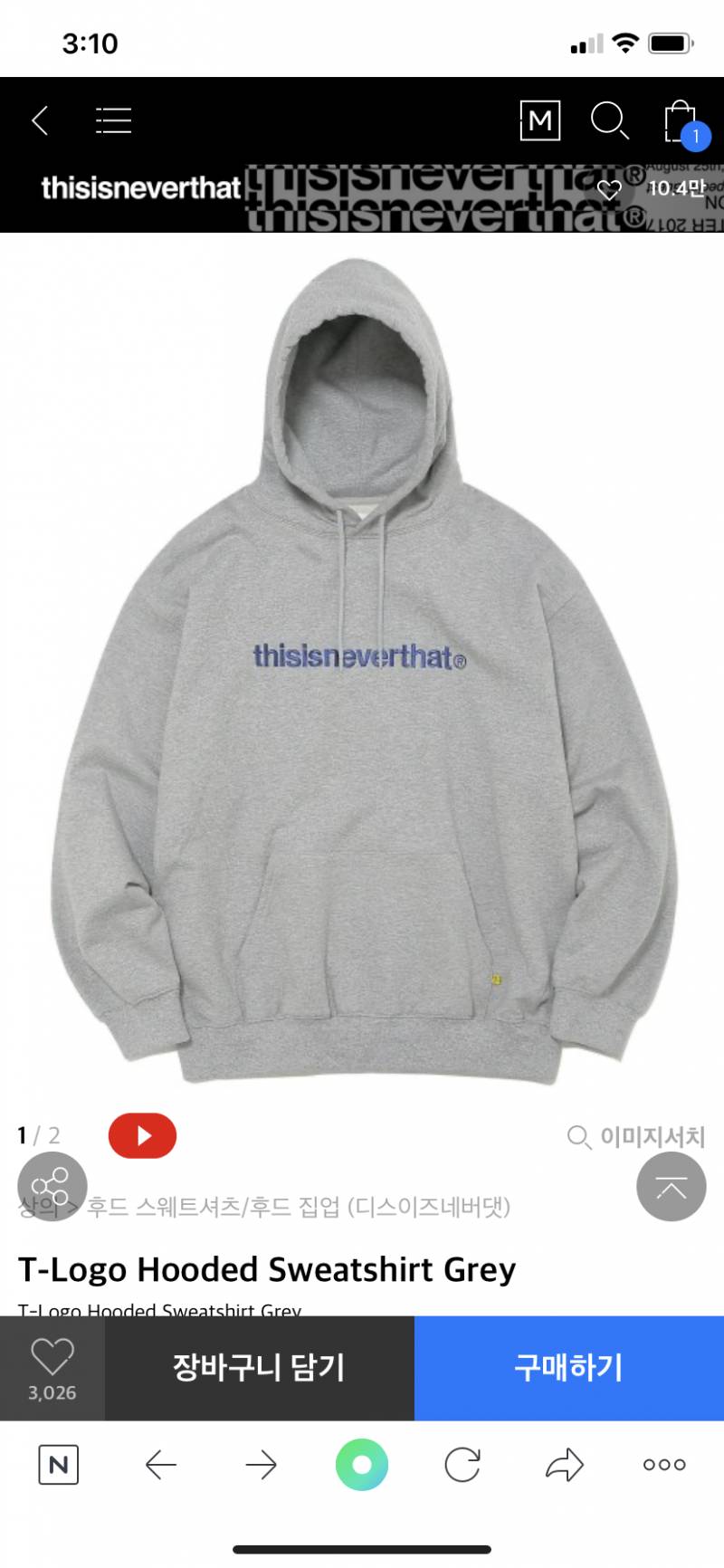This screenshot has width=724, height=1568.
Task: Search by image with 이미지서치
Action: [x=636, y=1136]
